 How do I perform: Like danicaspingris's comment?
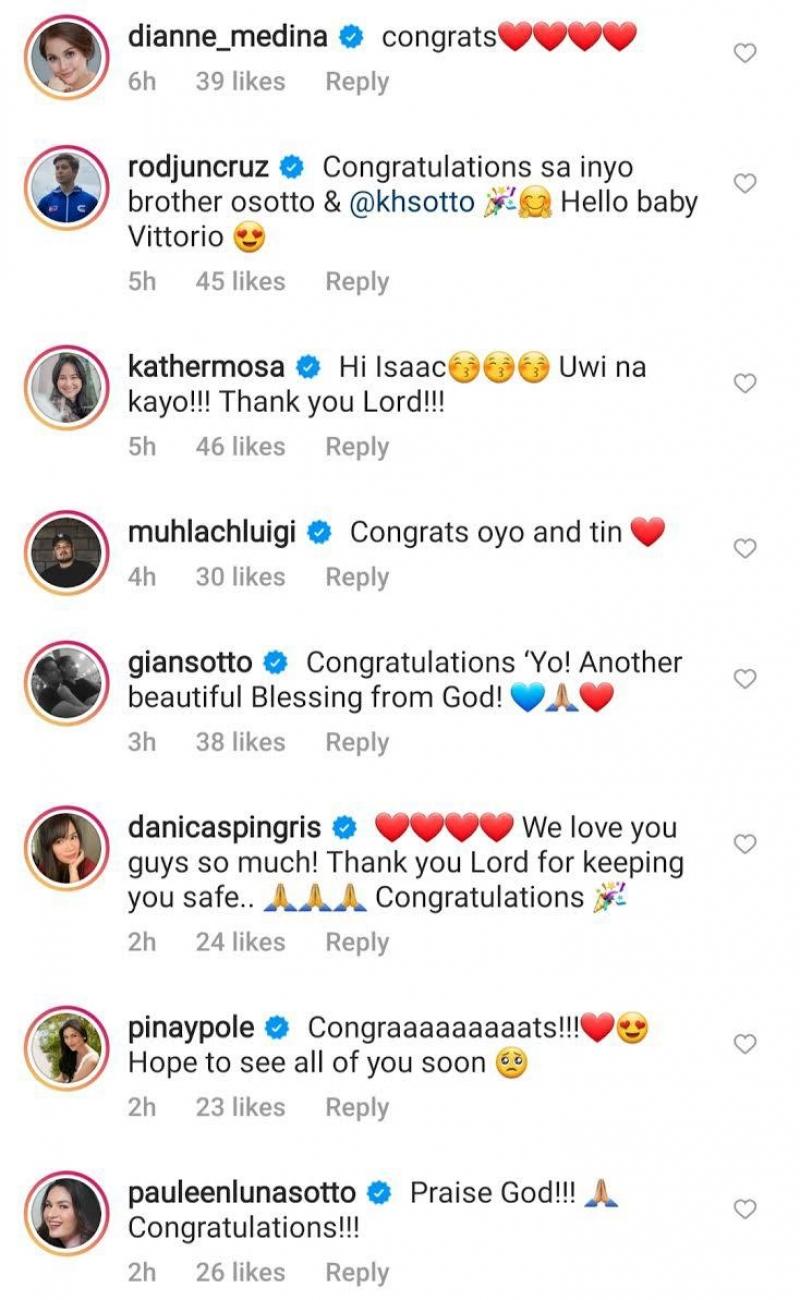pyautogui.click(x=745, y=844)
